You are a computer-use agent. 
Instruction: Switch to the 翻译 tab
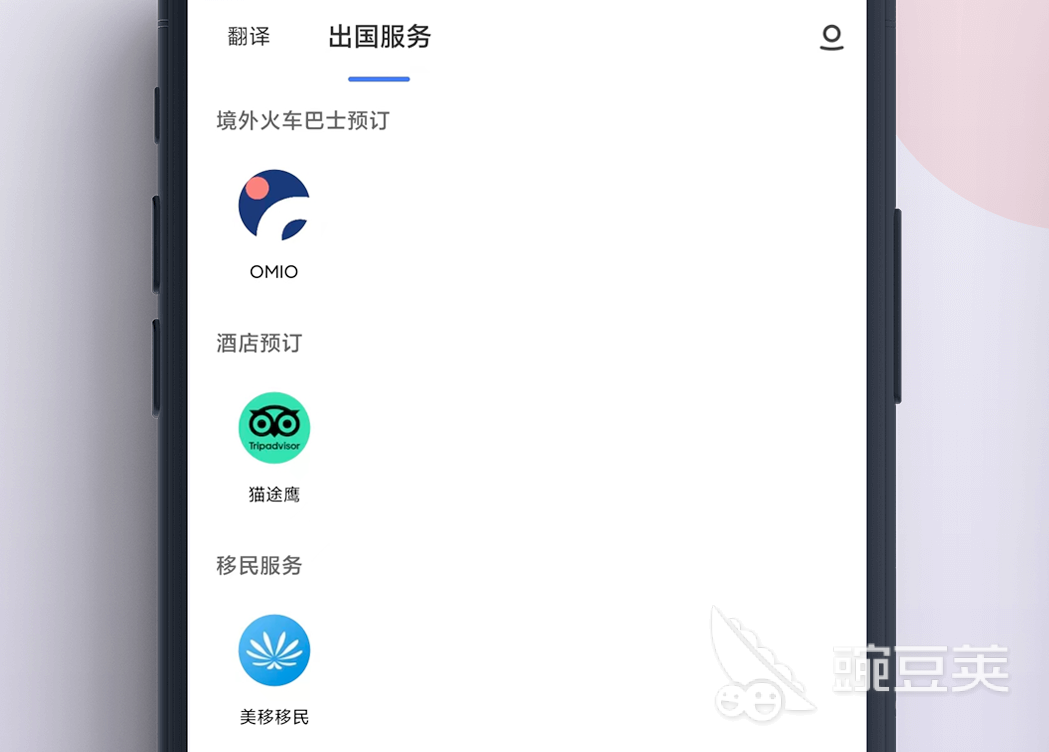point(249,37)
